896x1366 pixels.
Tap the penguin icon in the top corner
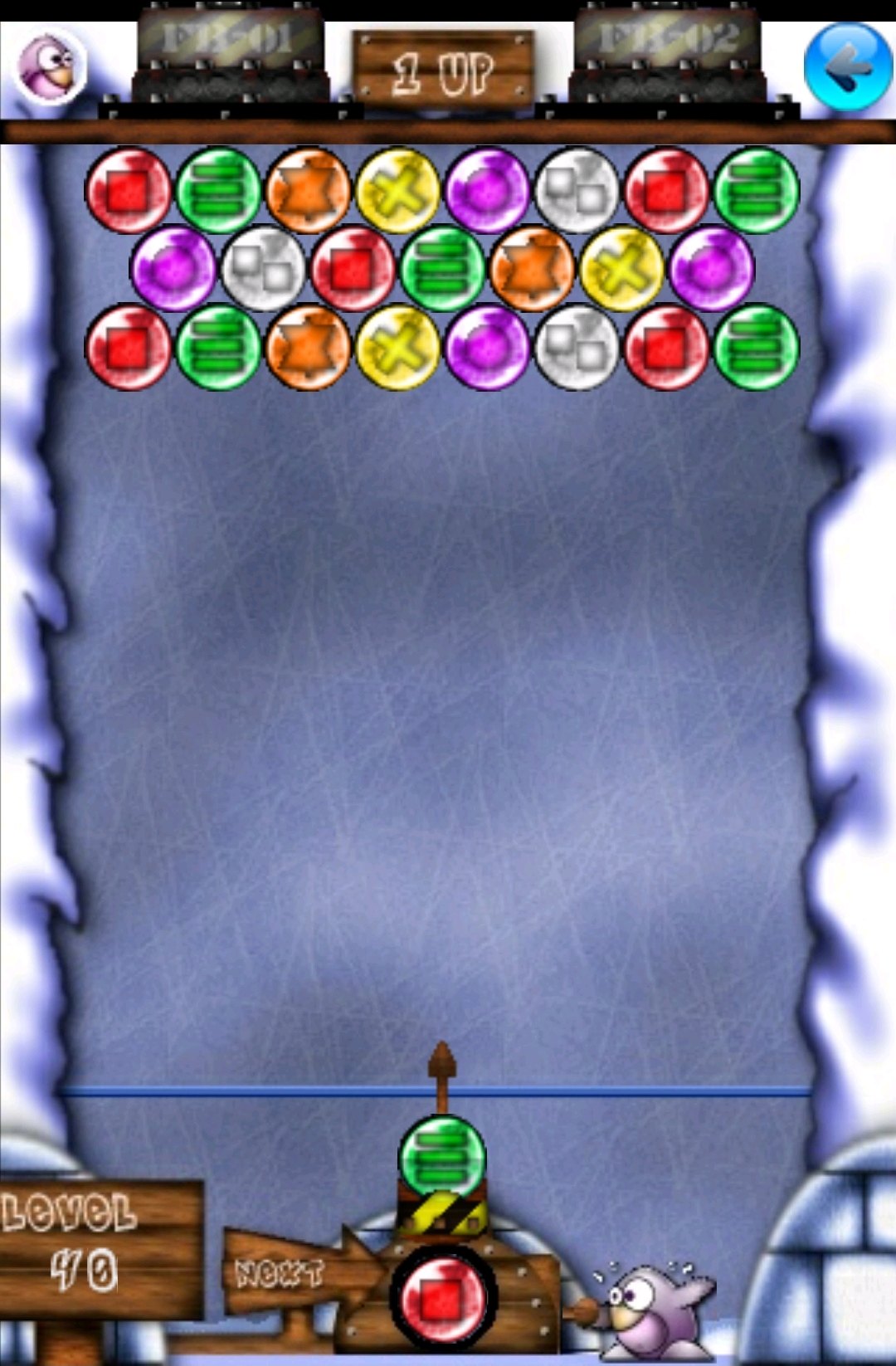click(51, 66)
